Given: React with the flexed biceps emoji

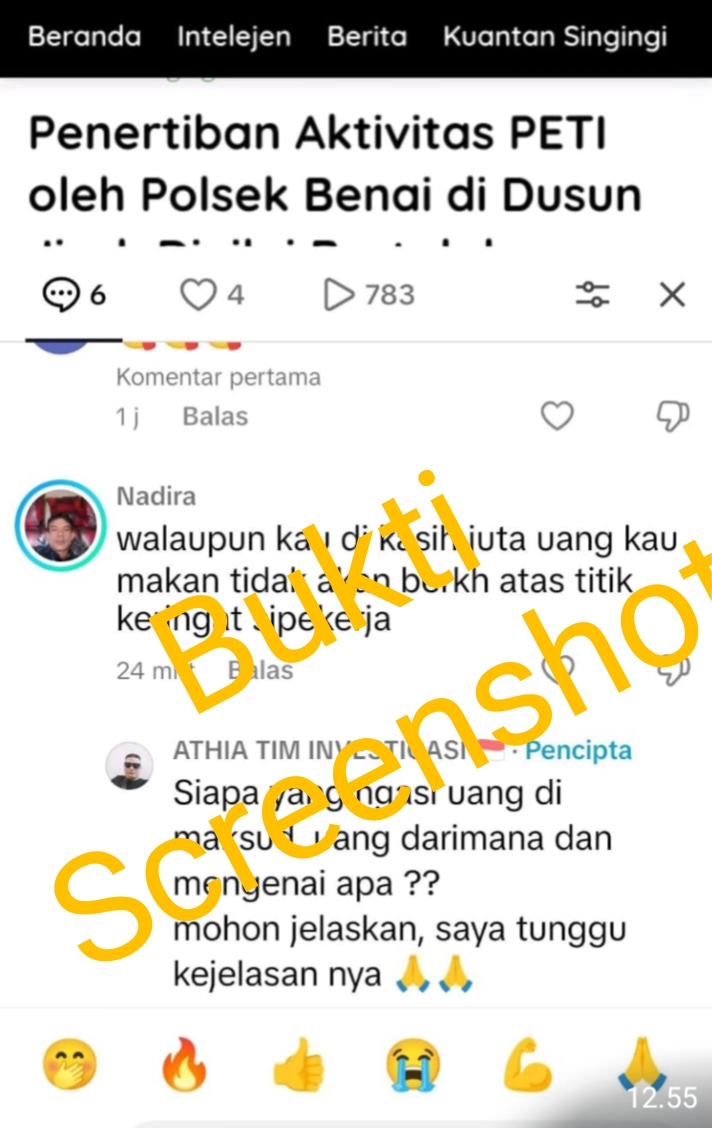Looking at the screenshot, I should [x=527, y=1064].
